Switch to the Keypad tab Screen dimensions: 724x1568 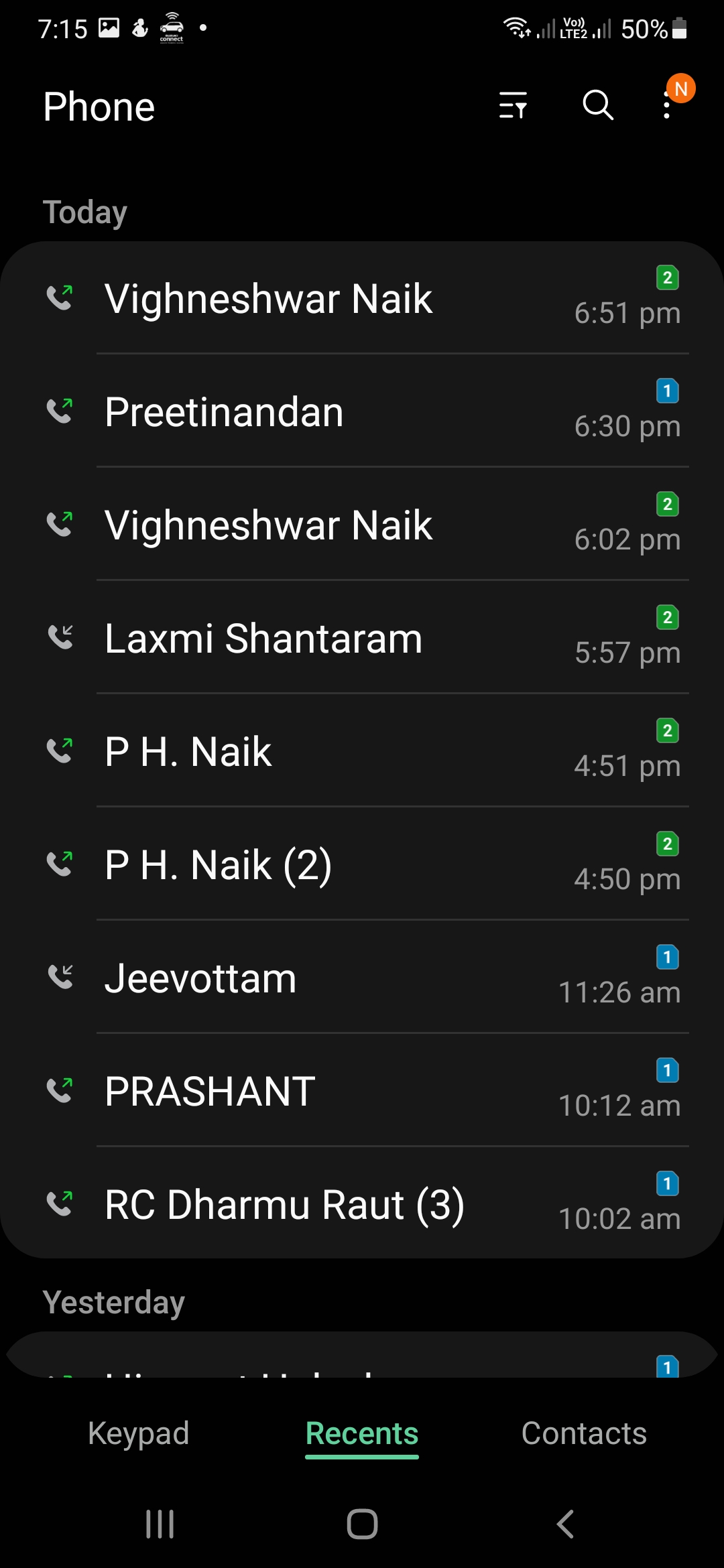coord(139,1433)
